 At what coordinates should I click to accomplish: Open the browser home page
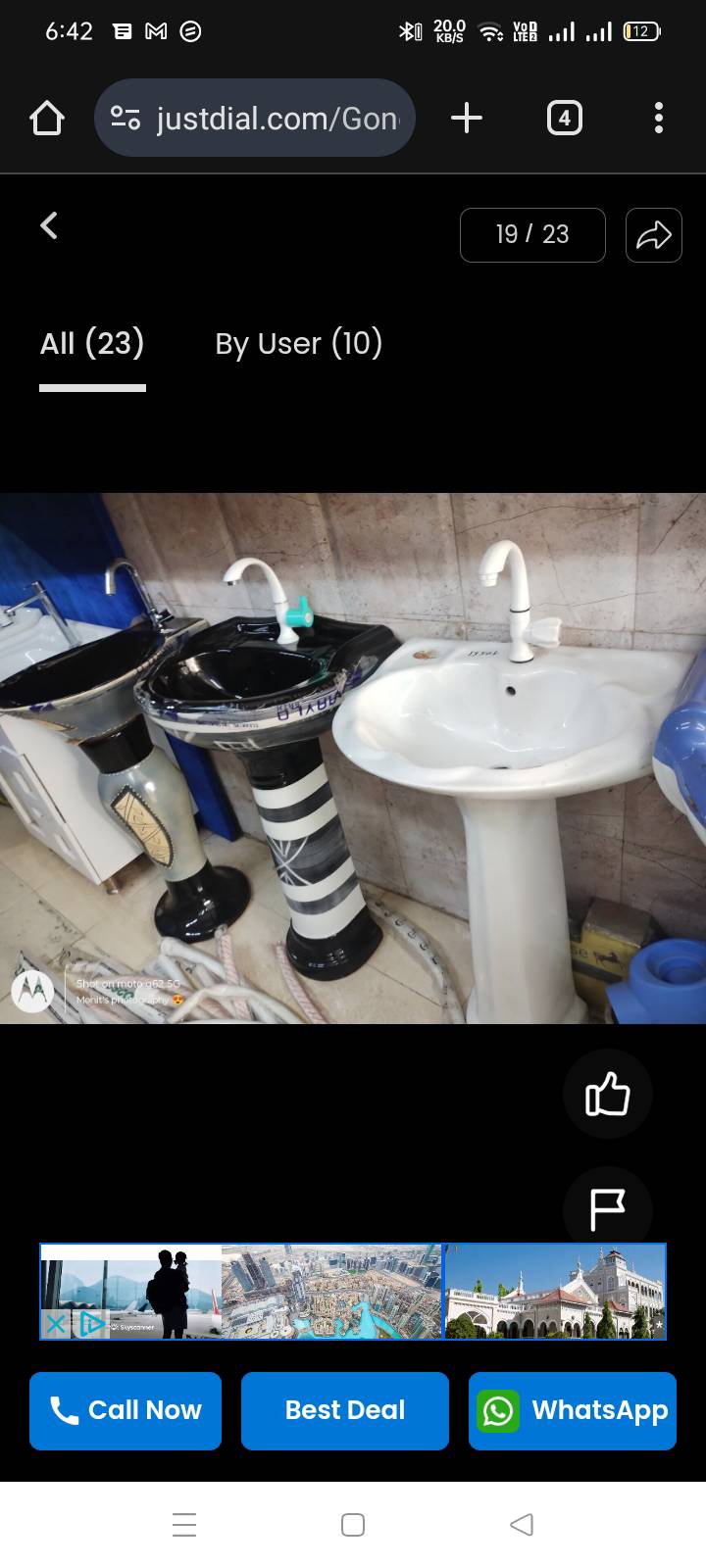coord(47,119)
